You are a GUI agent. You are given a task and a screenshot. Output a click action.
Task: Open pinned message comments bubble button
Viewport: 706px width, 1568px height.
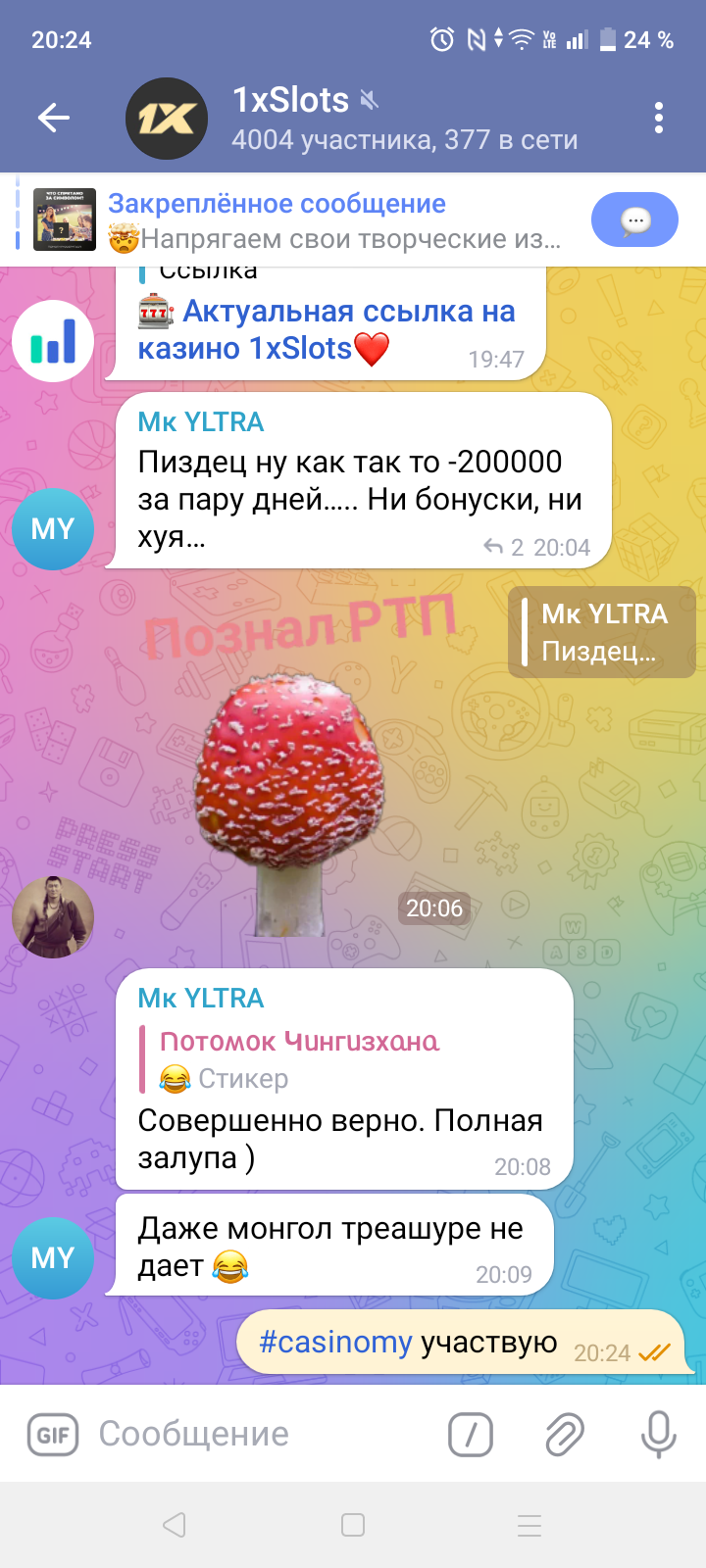pos(634,220)
